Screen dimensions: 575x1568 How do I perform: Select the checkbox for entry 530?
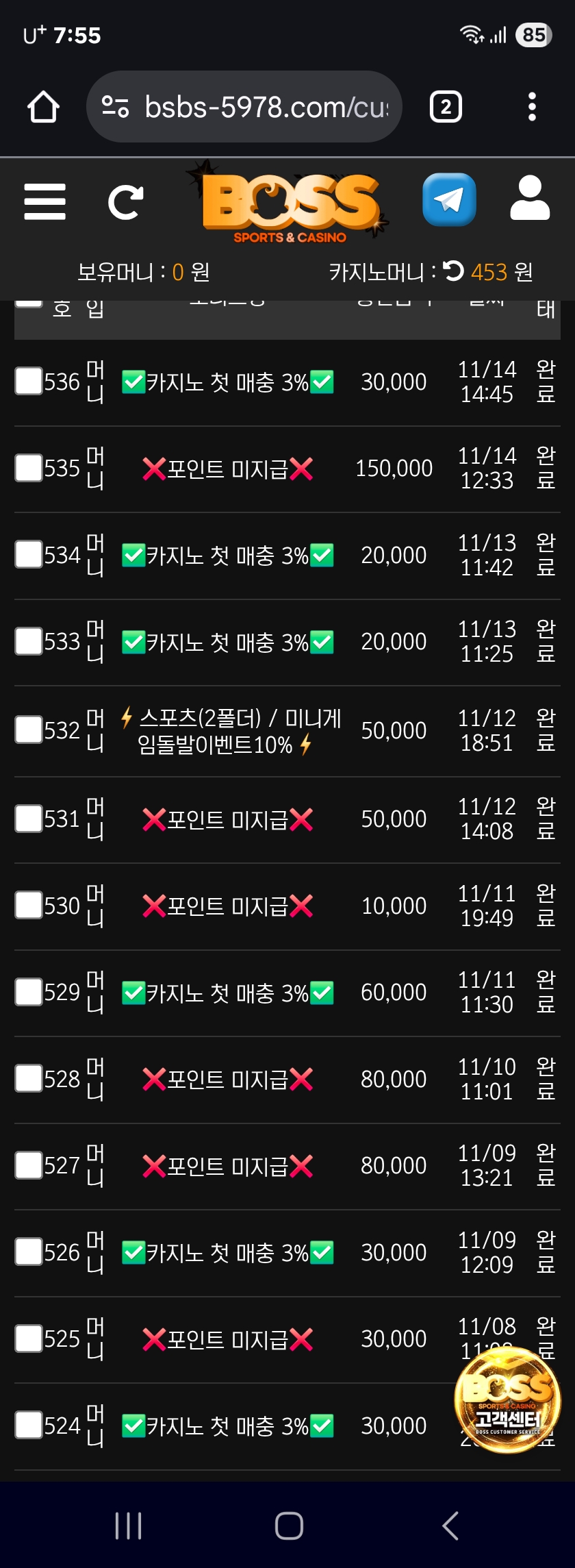click(29, 905)
